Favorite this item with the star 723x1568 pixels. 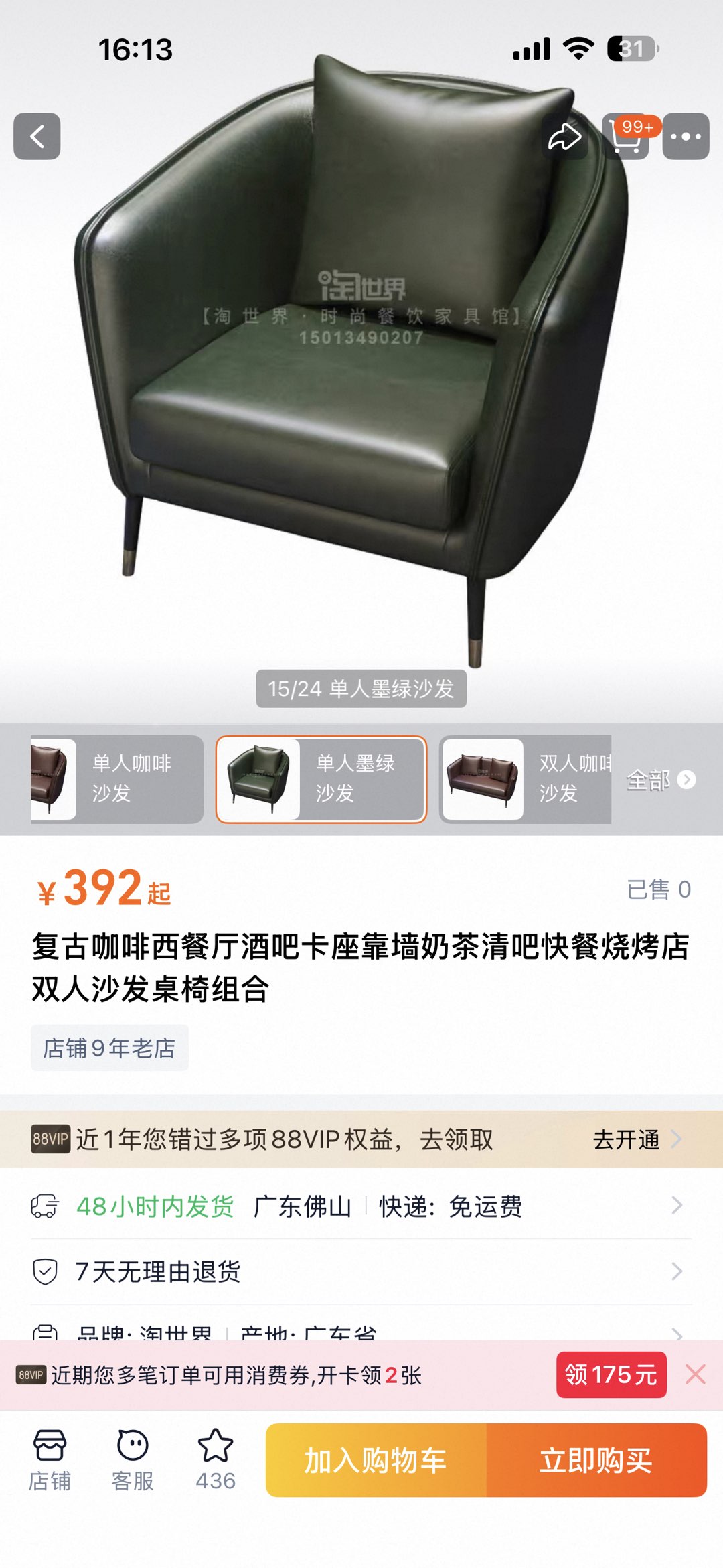point(216,1460)
